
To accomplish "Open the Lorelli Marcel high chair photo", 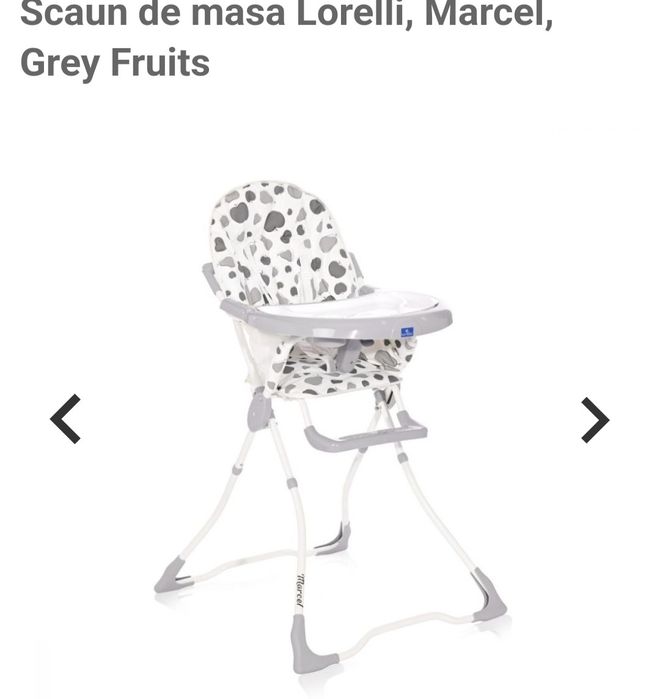I will [330, 420].
